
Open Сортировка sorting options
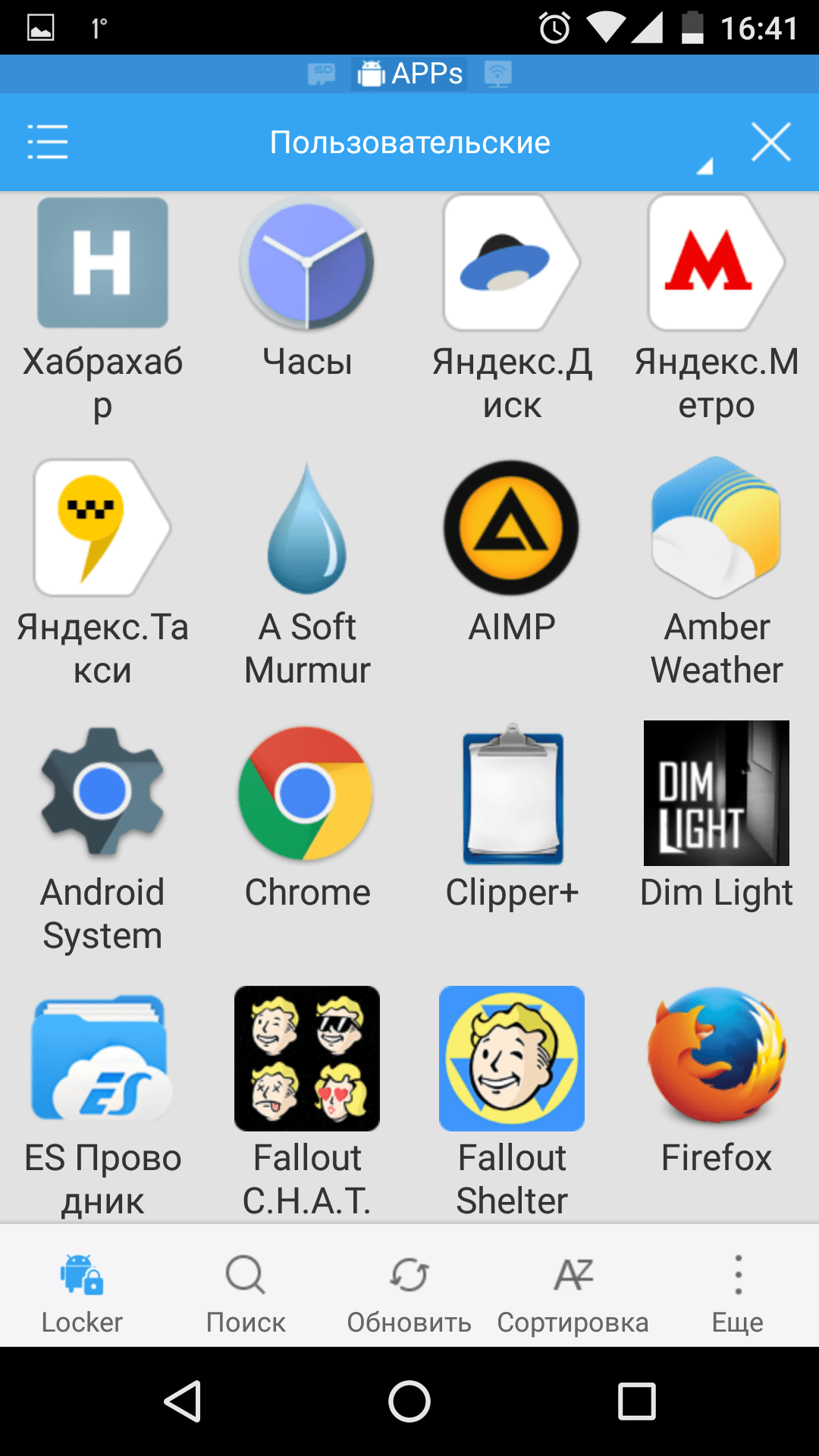[x=573, y=1293]
